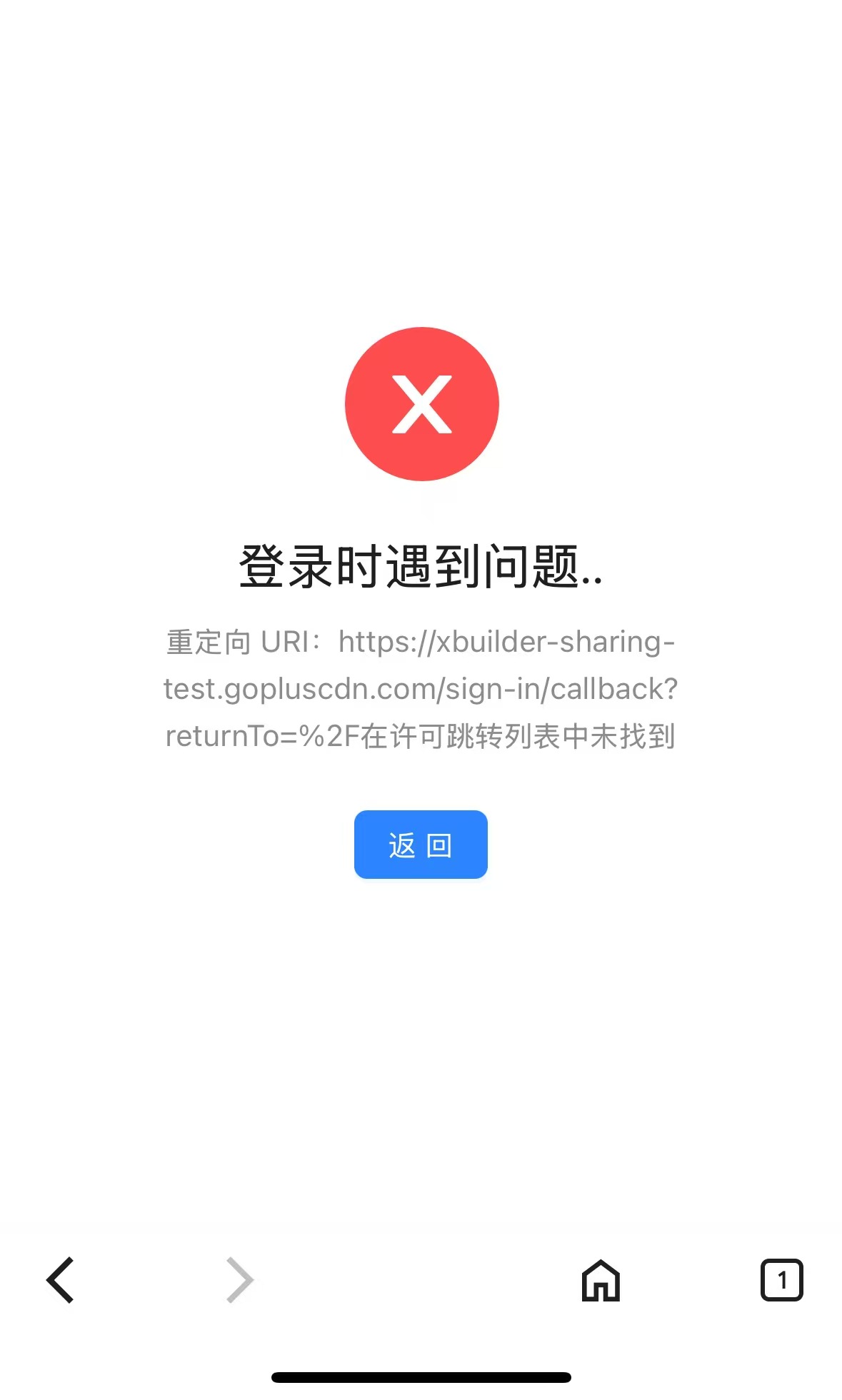This screenshot has width=842, height=1400.
Task: Go back with the browser back arrow
Action: [x=61, y=1280]
